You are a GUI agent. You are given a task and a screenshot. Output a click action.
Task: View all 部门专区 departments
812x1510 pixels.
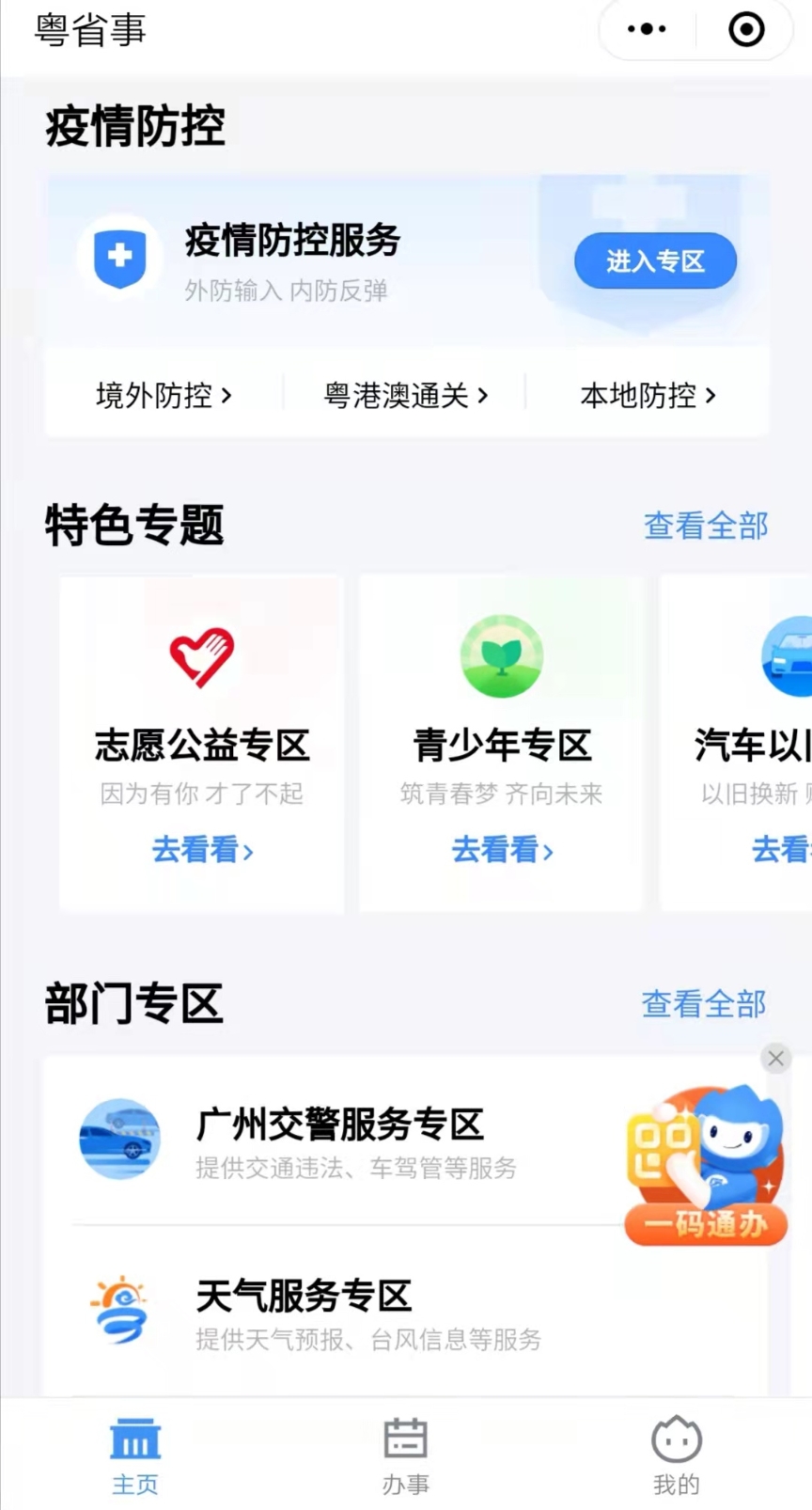[x=704, y=1004]
